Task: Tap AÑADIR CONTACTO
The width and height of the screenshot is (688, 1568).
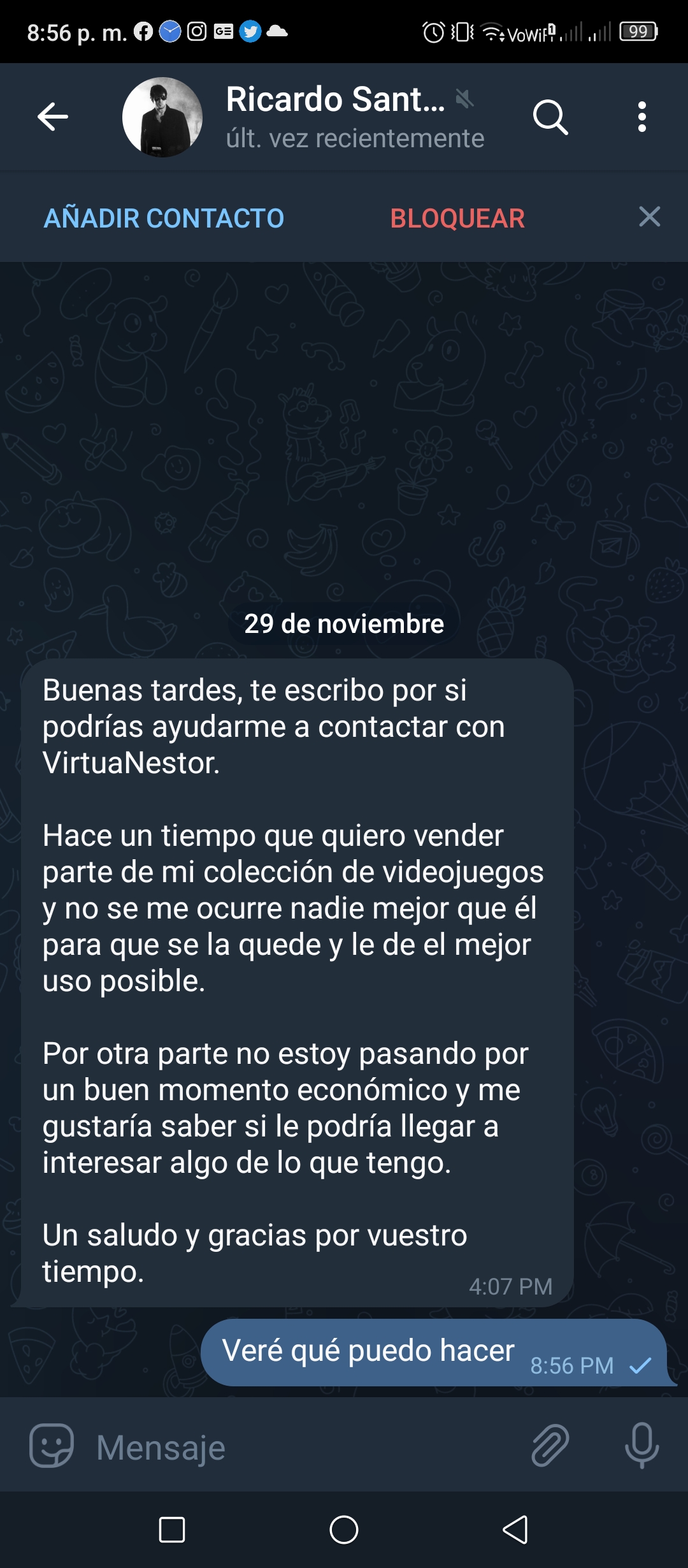Action: [x=164, y=218]
